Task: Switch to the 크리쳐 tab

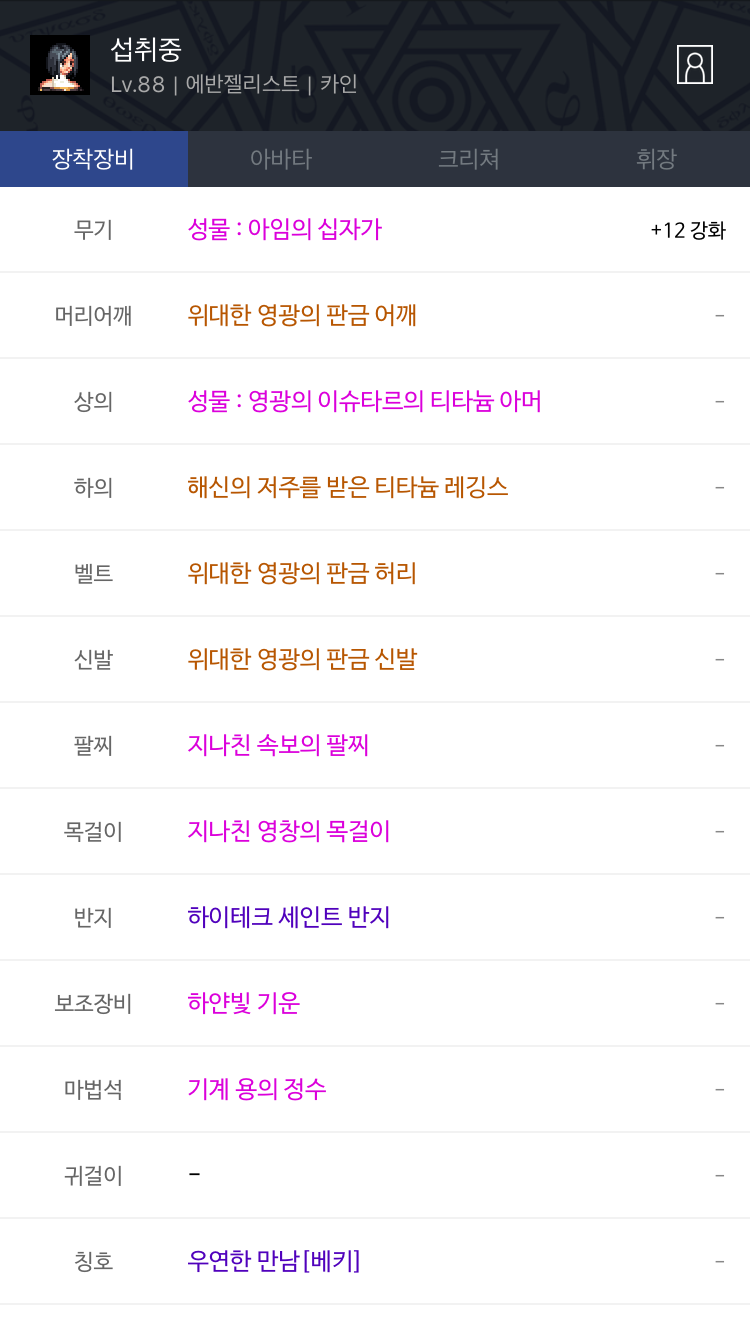Action: tap(469, 159)
